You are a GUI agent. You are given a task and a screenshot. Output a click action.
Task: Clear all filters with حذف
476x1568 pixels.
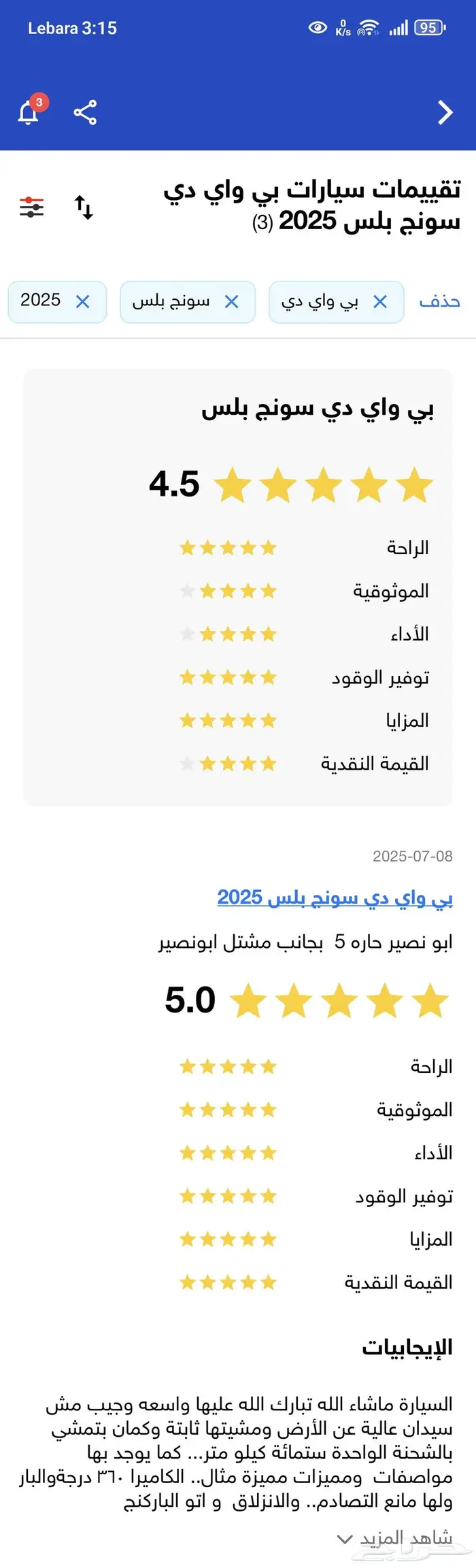pyautogui.click(x=439, y=301)
